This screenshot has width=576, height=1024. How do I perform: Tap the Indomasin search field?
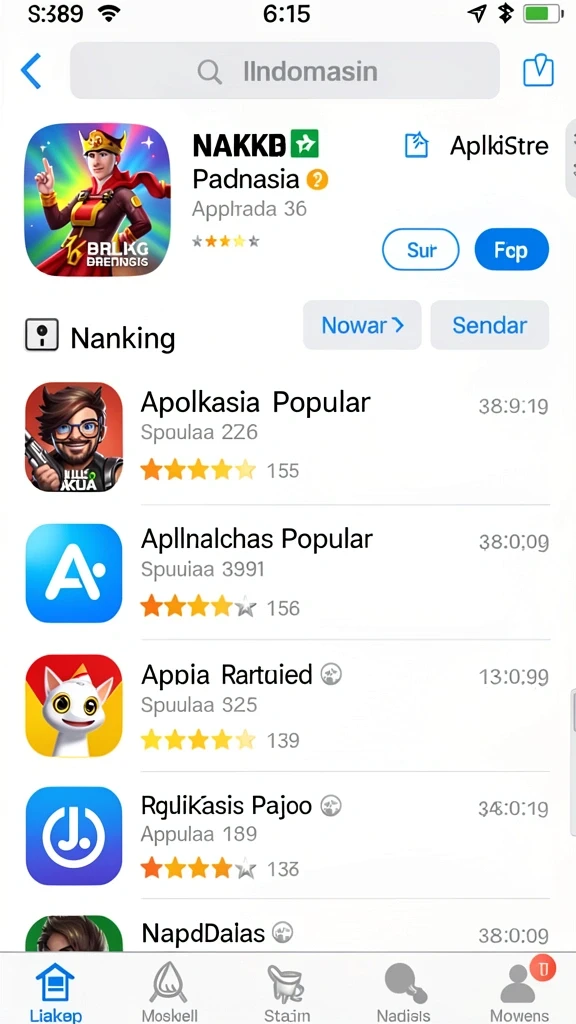285,71
